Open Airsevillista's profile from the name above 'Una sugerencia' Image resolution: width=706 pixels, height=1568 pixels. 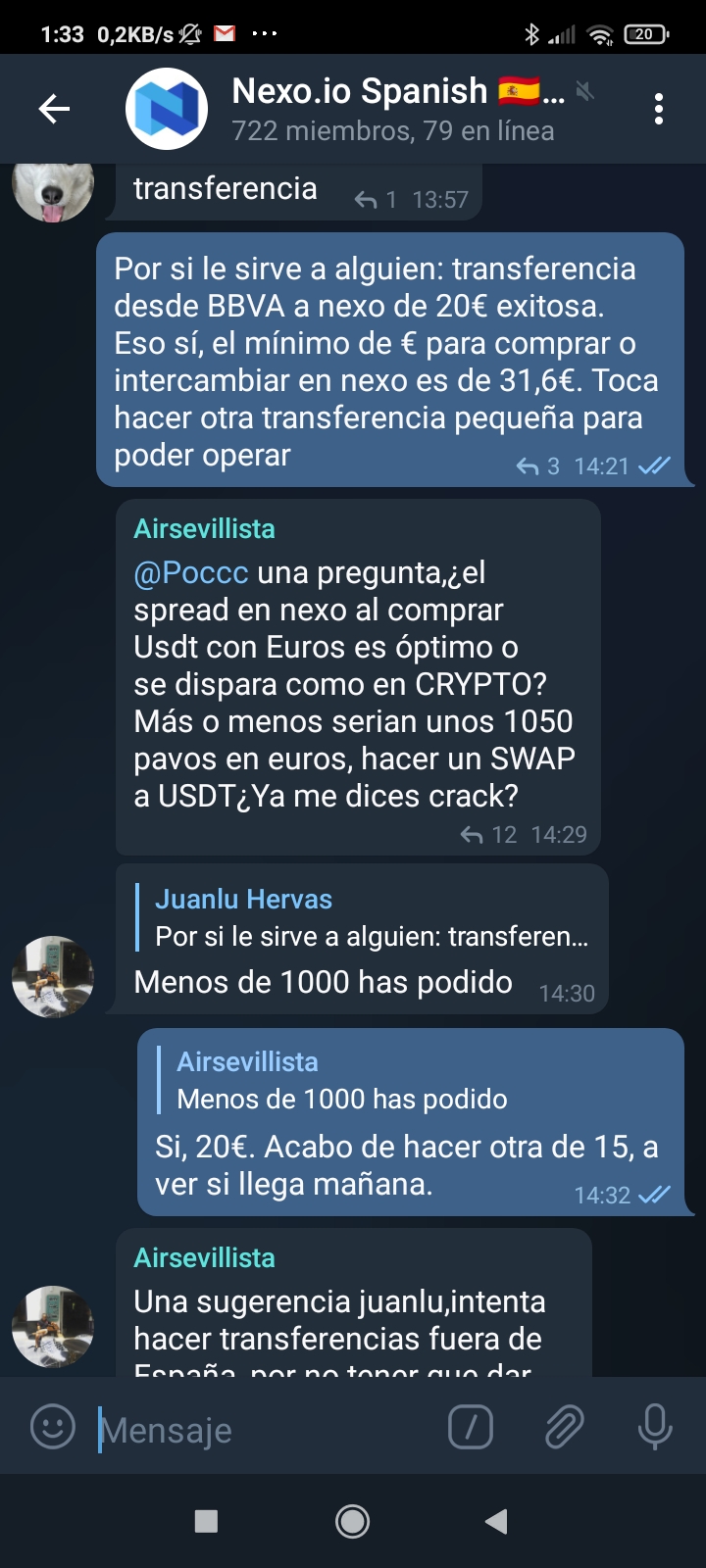click(x=204, y=1257)
